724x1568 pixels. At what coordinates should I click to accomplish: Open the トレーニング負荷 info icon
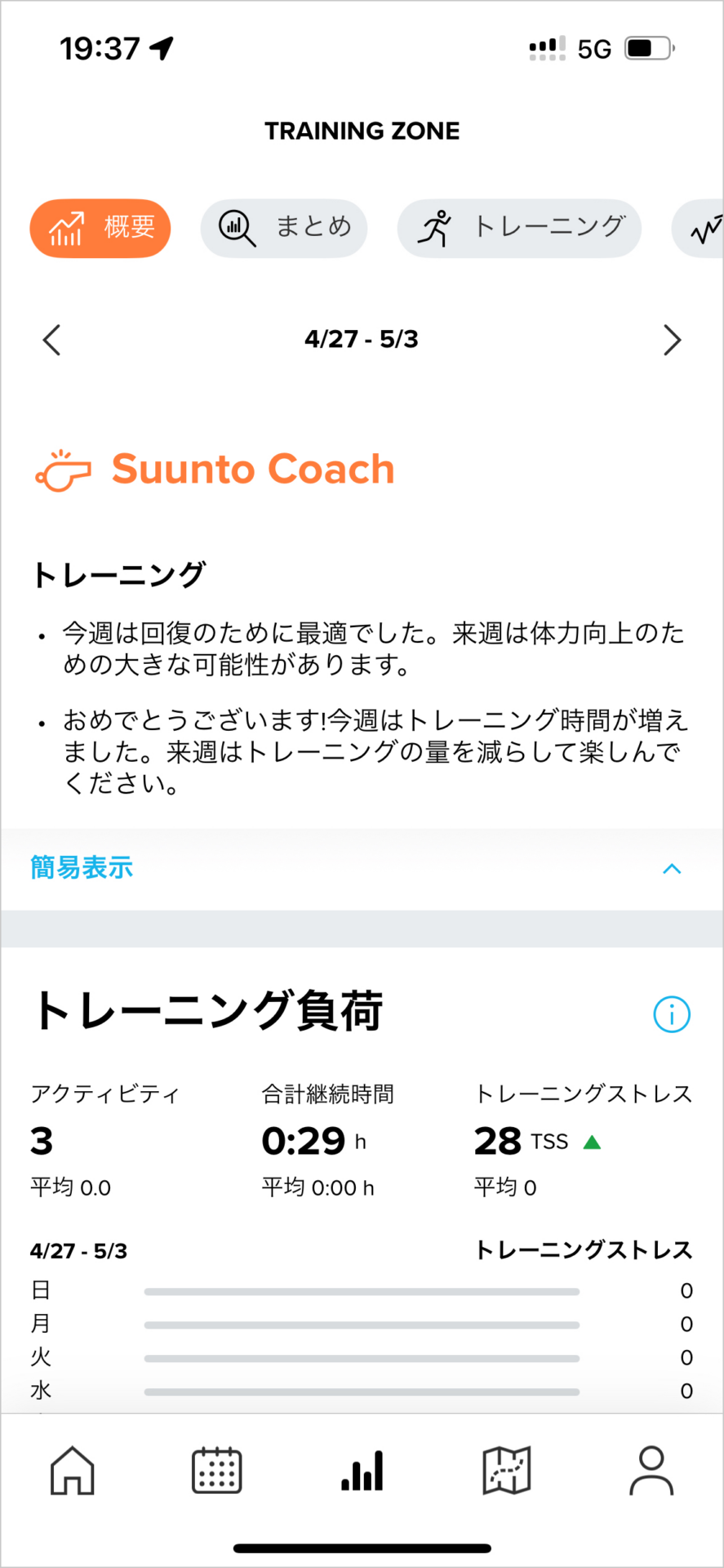click(x=671, y=1014)
